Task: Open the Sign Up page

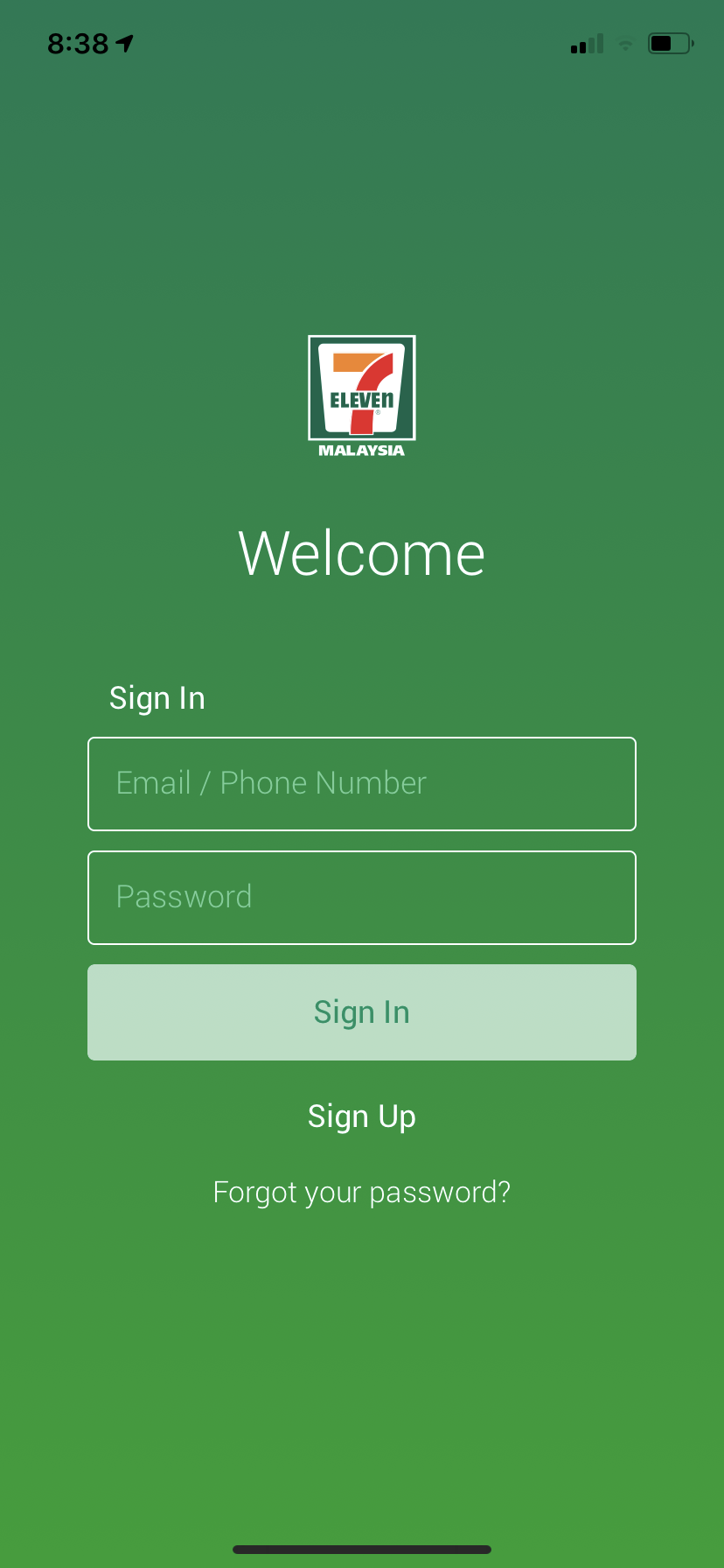Action: [x=361, y=1116]
